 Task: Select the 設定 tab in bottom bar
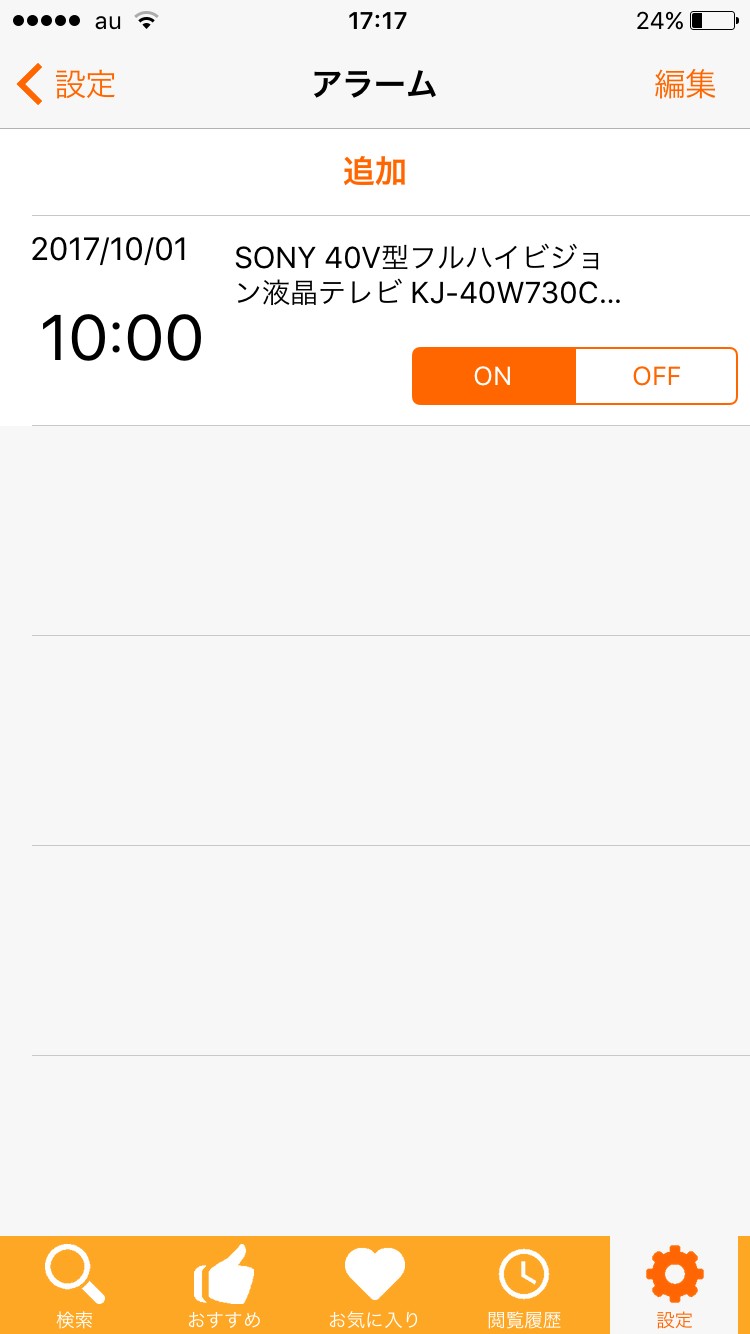(x=674, y=1287)
